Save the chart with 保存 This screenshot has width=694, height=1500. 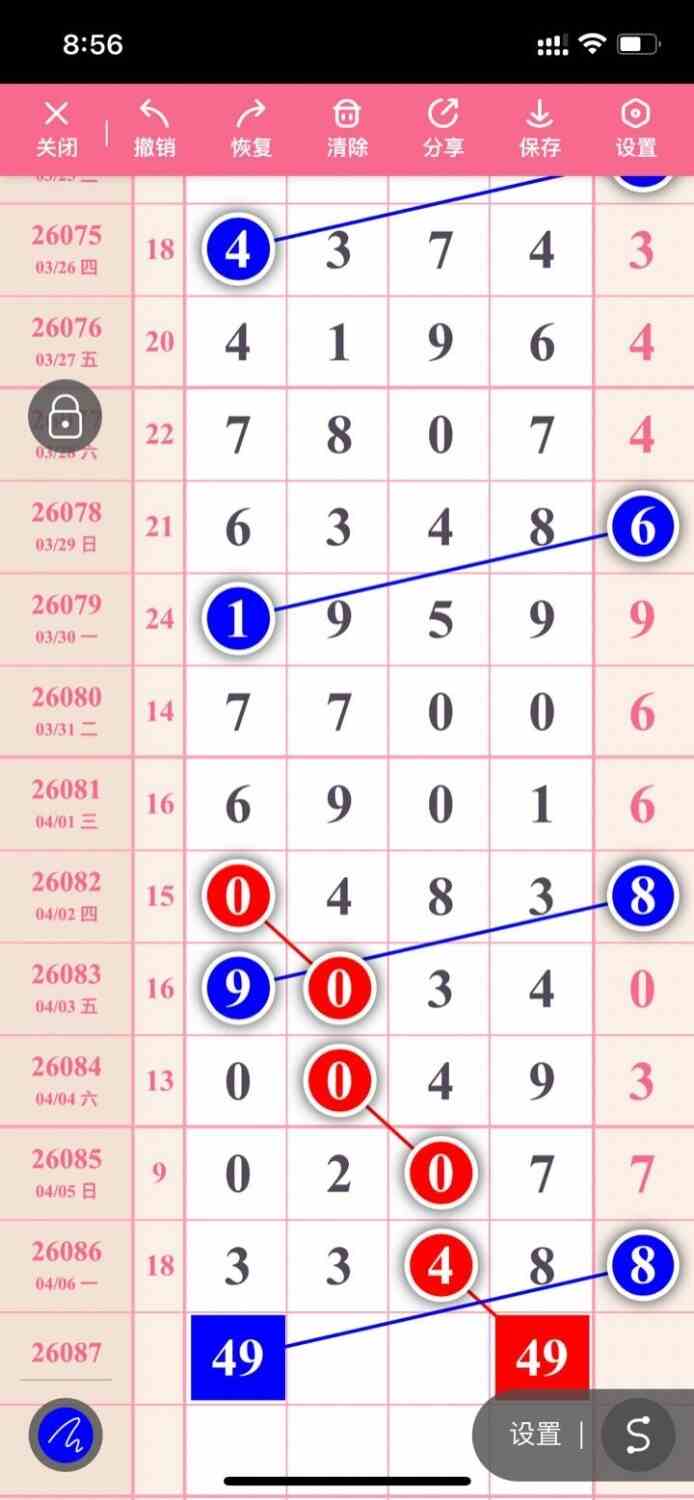539,130
